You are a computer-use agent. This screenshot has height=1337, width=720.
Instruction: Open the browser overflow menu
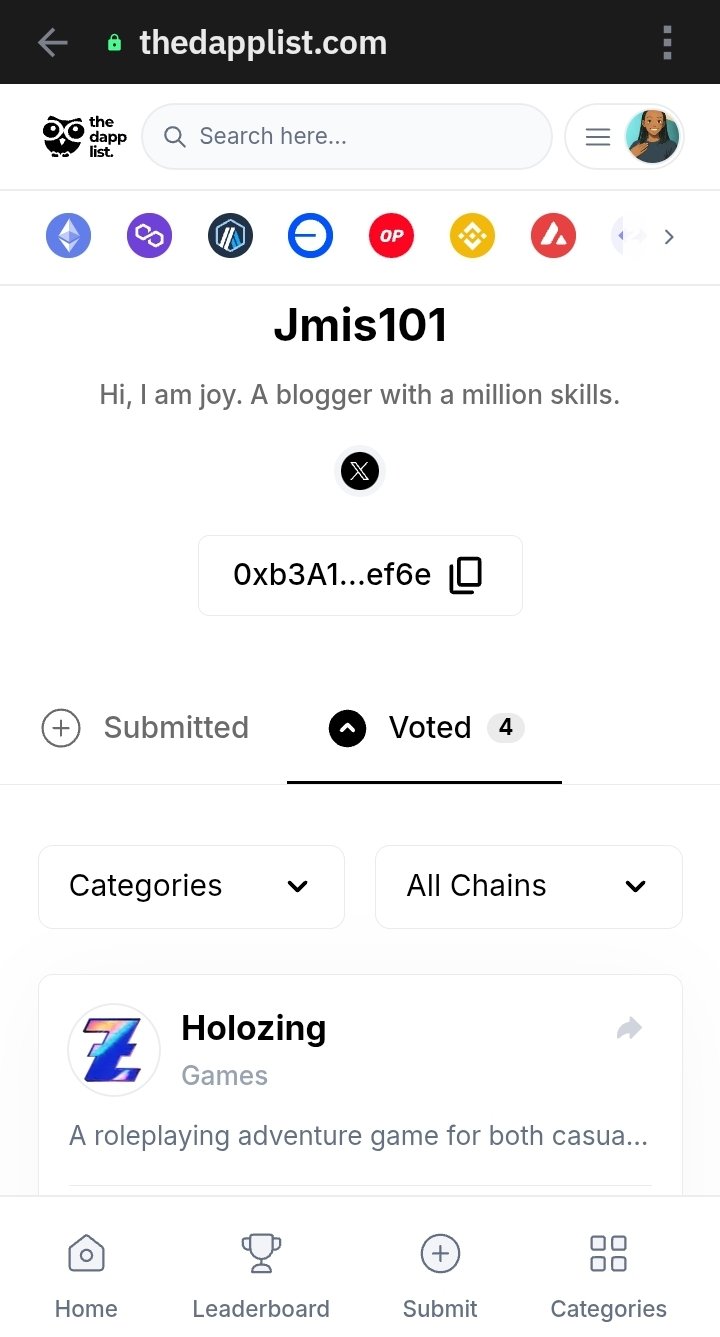click(x=667, y=43)
